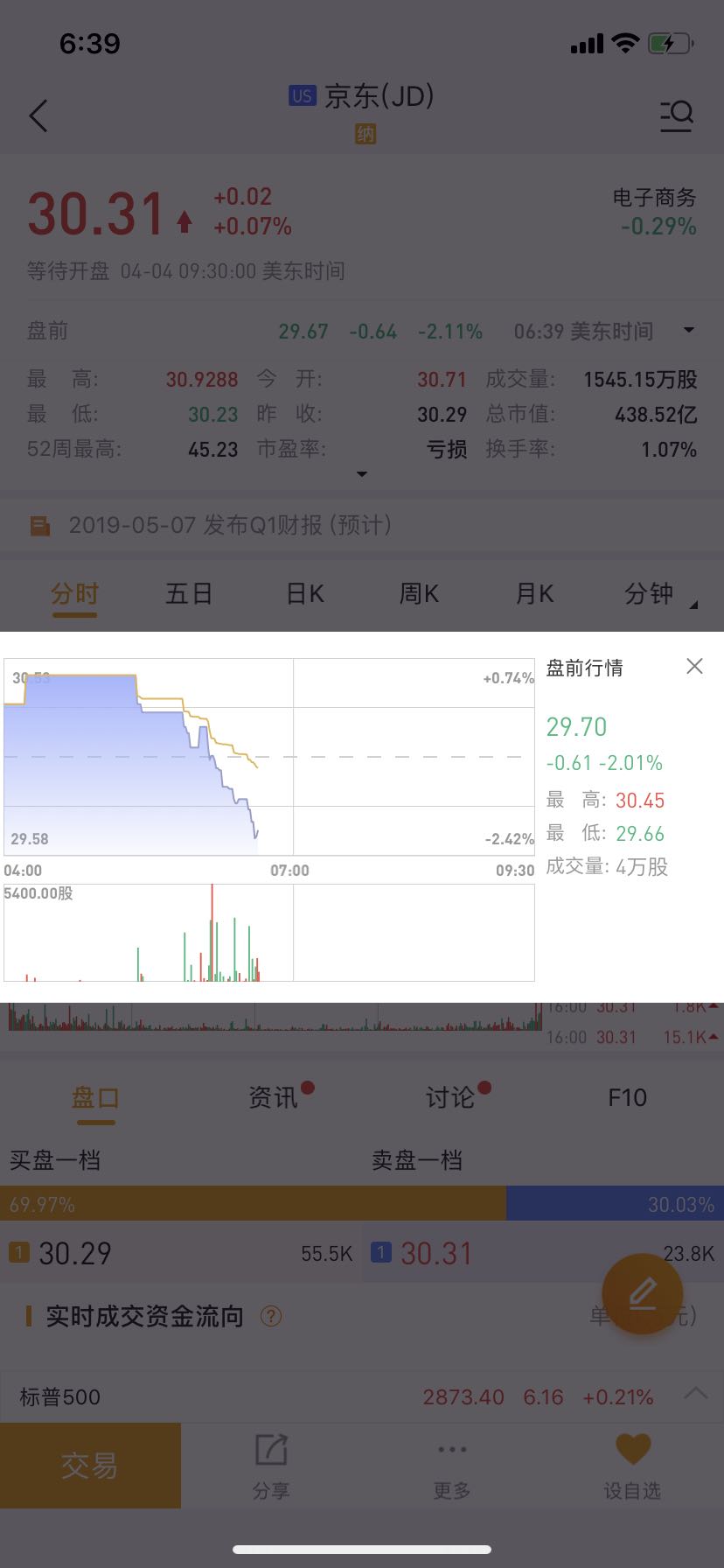The image size is (724, 1568).
Task: Open the 更多 more options
Action: tap(452, 1465)
